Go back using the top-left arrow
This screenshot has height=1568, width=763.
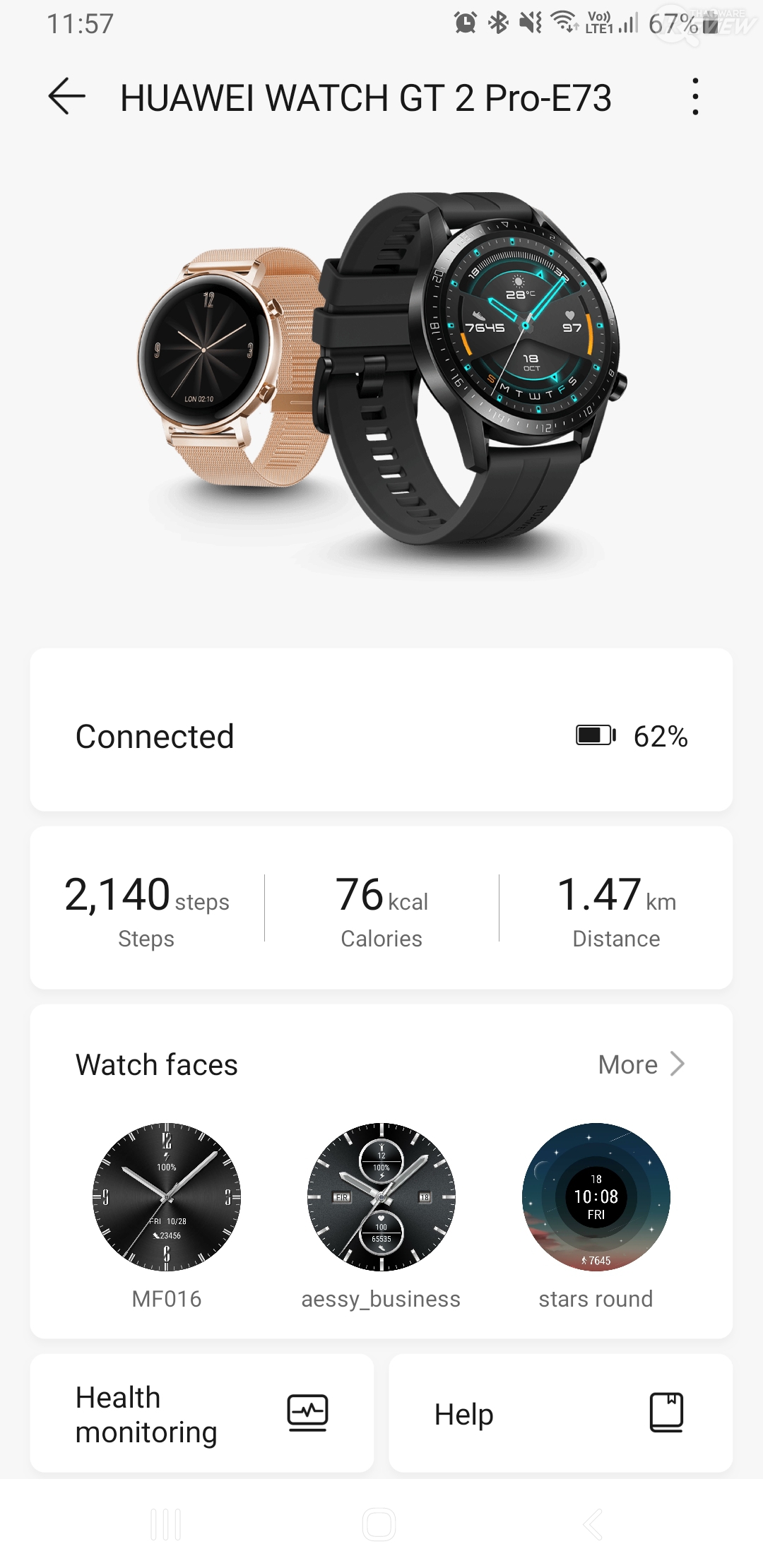(x=67, y=97)
